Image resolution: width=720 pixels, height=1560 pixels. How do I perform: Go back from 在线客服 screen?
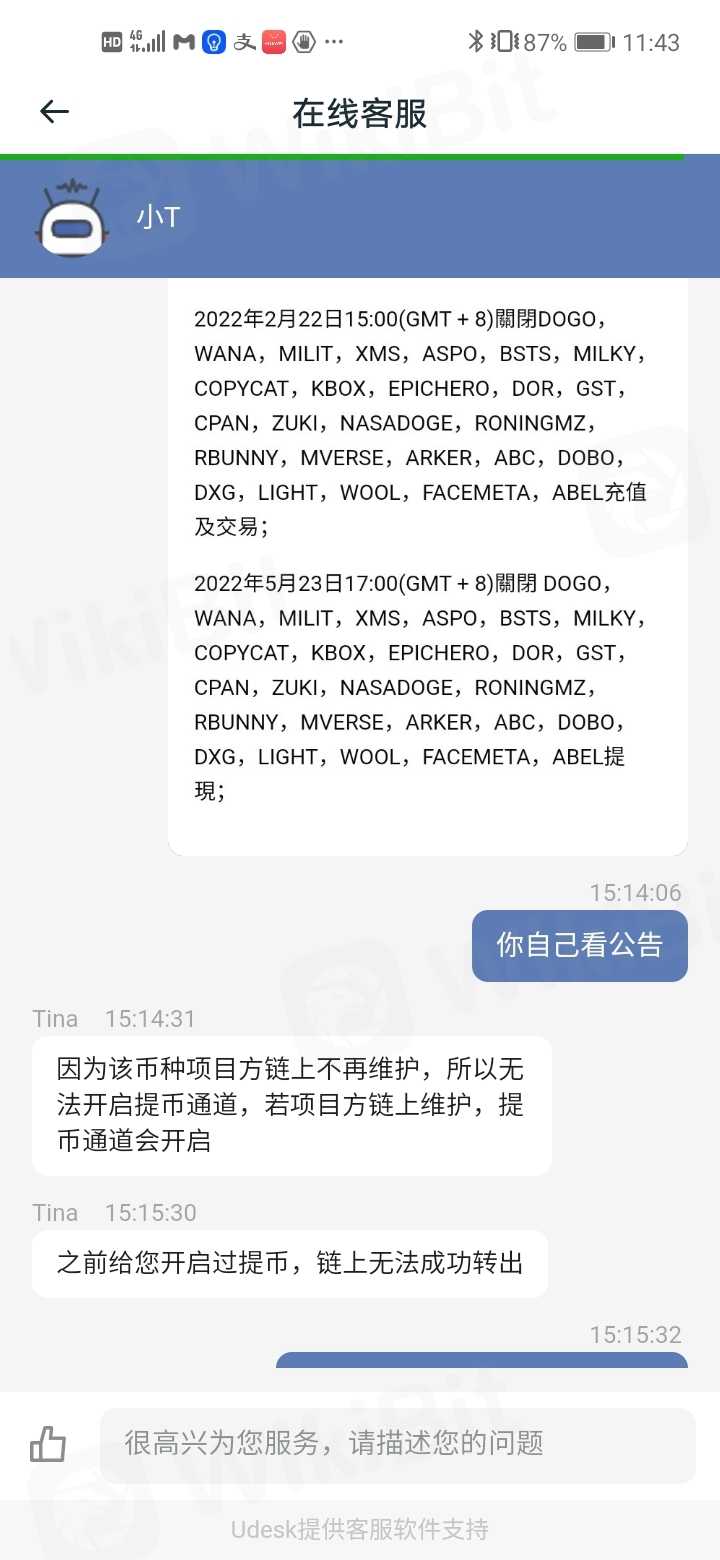tap(54, 112)
